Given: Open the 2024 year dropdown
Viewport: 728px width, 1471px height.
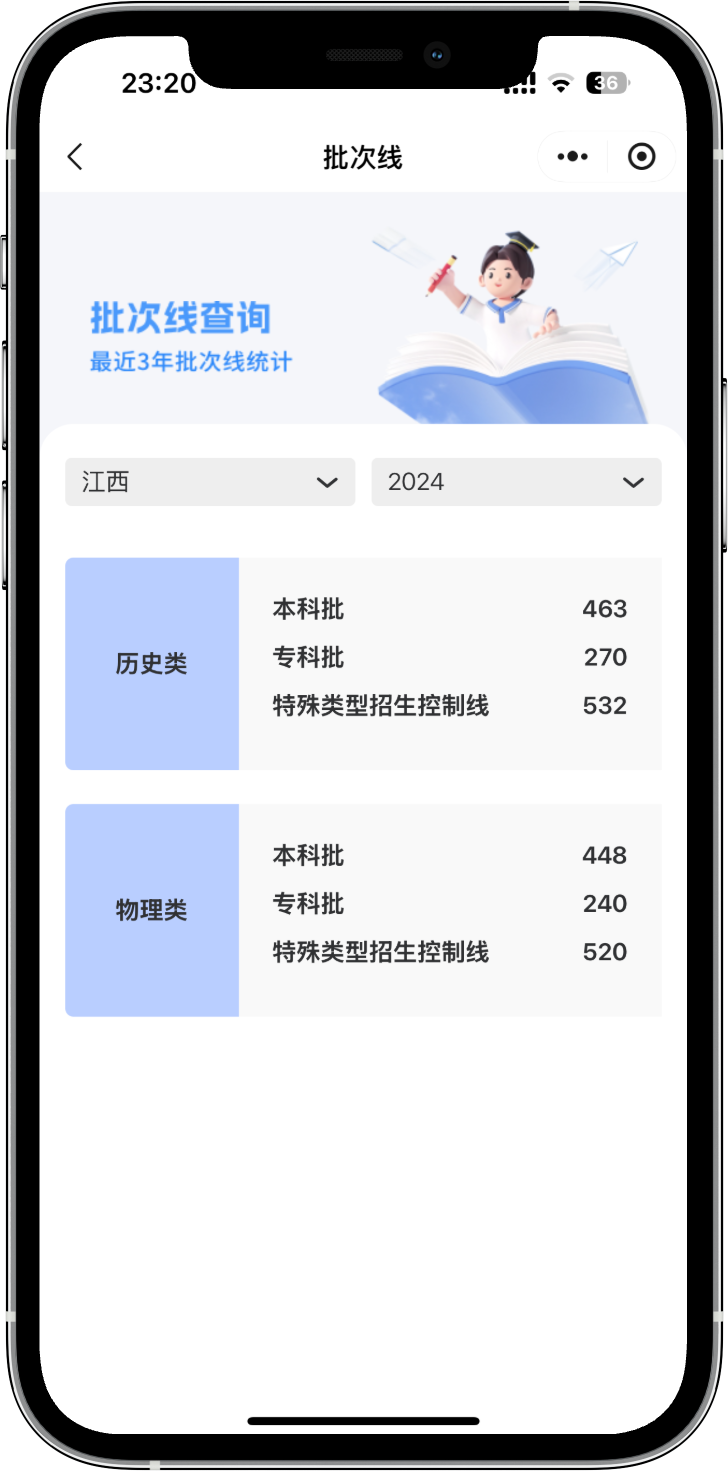Looking at the screenshot, I should click(516, 482).
